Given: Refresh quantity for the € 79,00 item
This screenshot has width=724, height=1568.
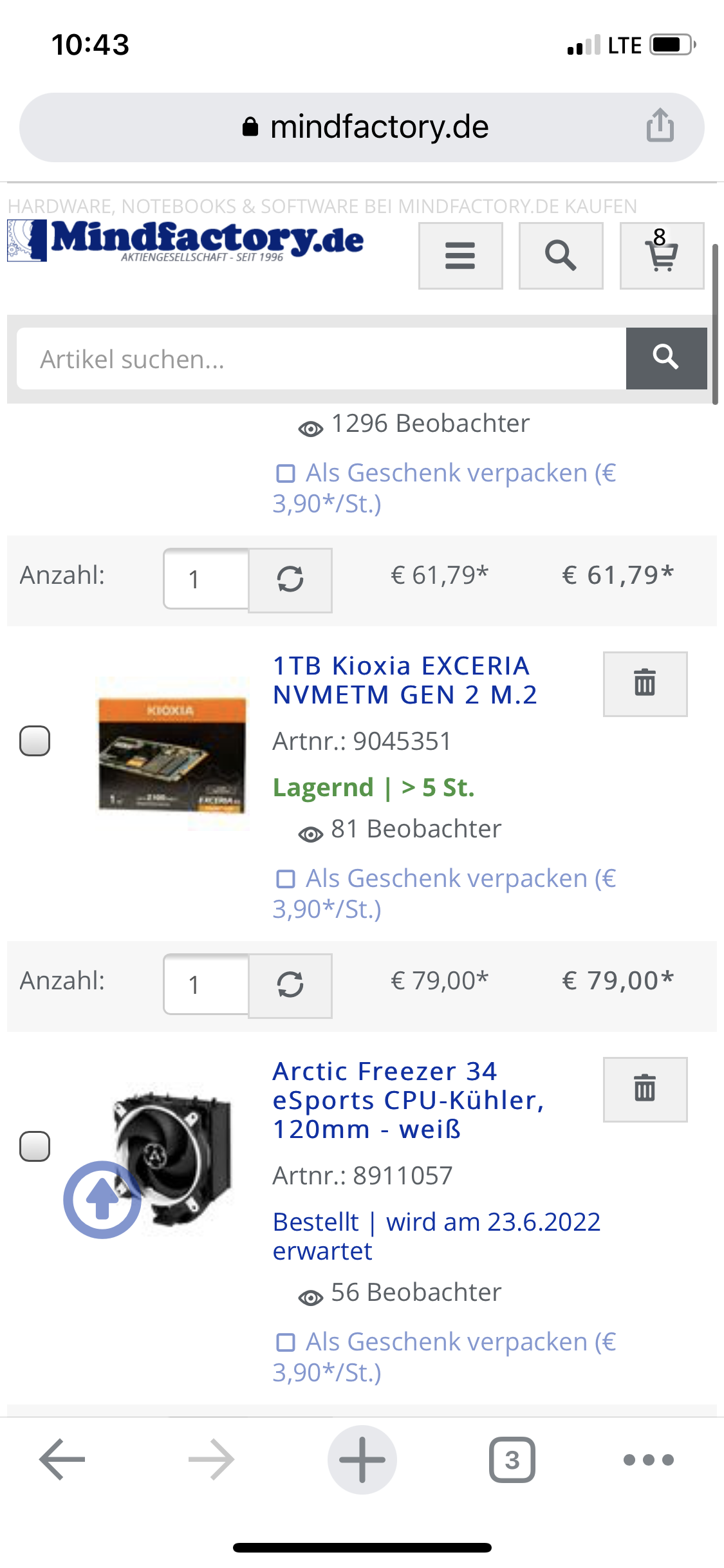Looking at the screenshot, I should (x=290, y=985).
